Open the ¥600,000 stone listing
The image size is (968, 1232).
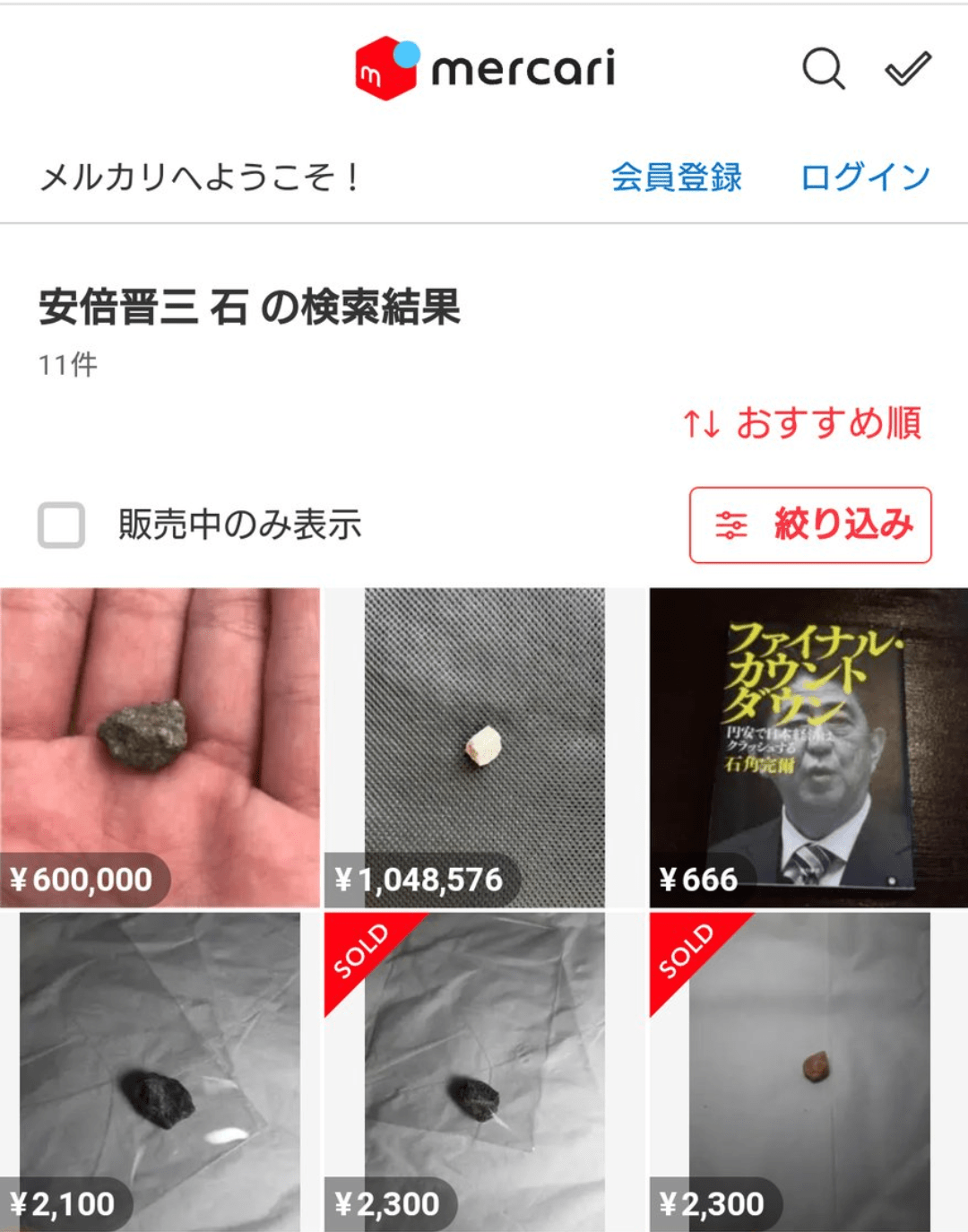160,747
